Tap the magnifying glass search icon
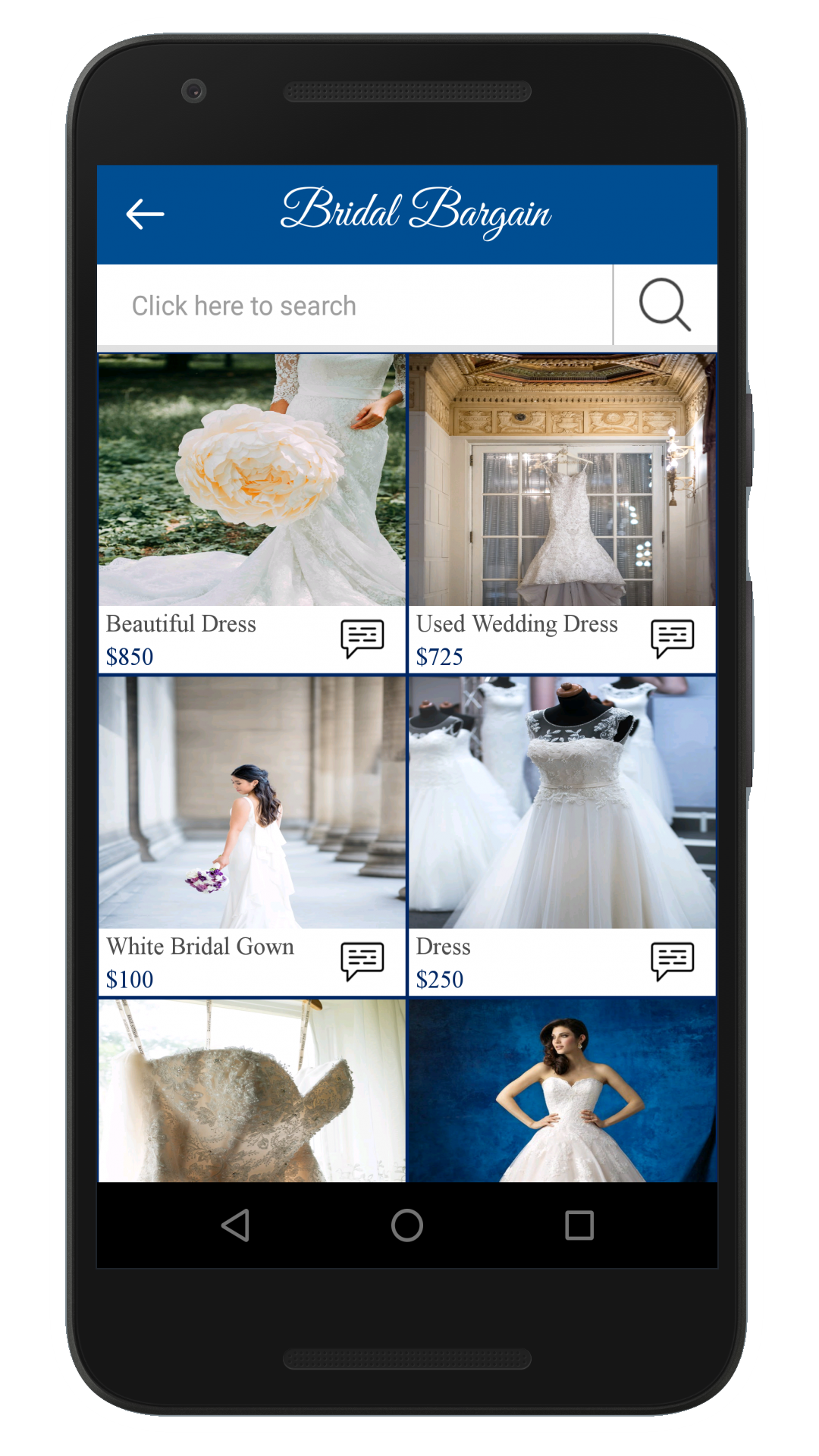819x1456 pixels. click(x=665, y=305)
